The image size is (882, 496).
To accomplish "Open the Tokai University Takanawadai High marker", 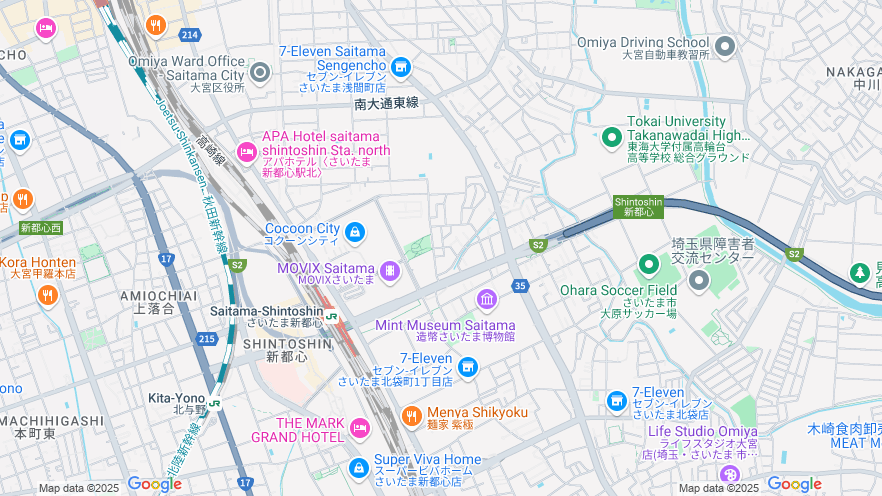I will pos(612,137).
